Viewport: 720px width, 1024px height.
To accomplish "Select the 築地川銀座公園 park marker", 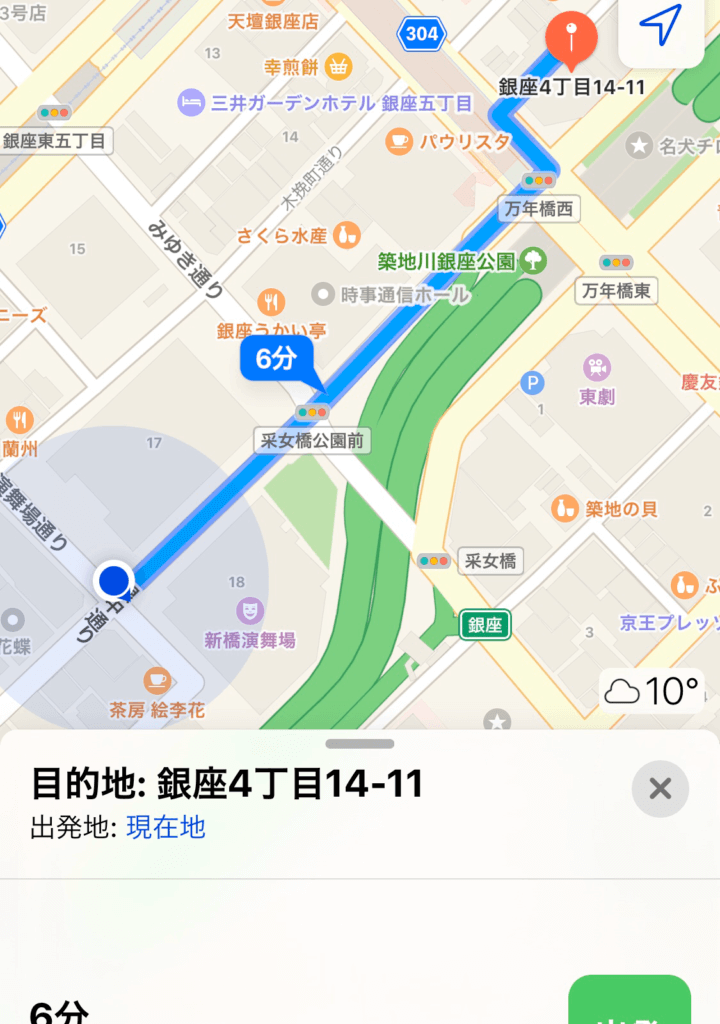I will [x=532, y=261].
